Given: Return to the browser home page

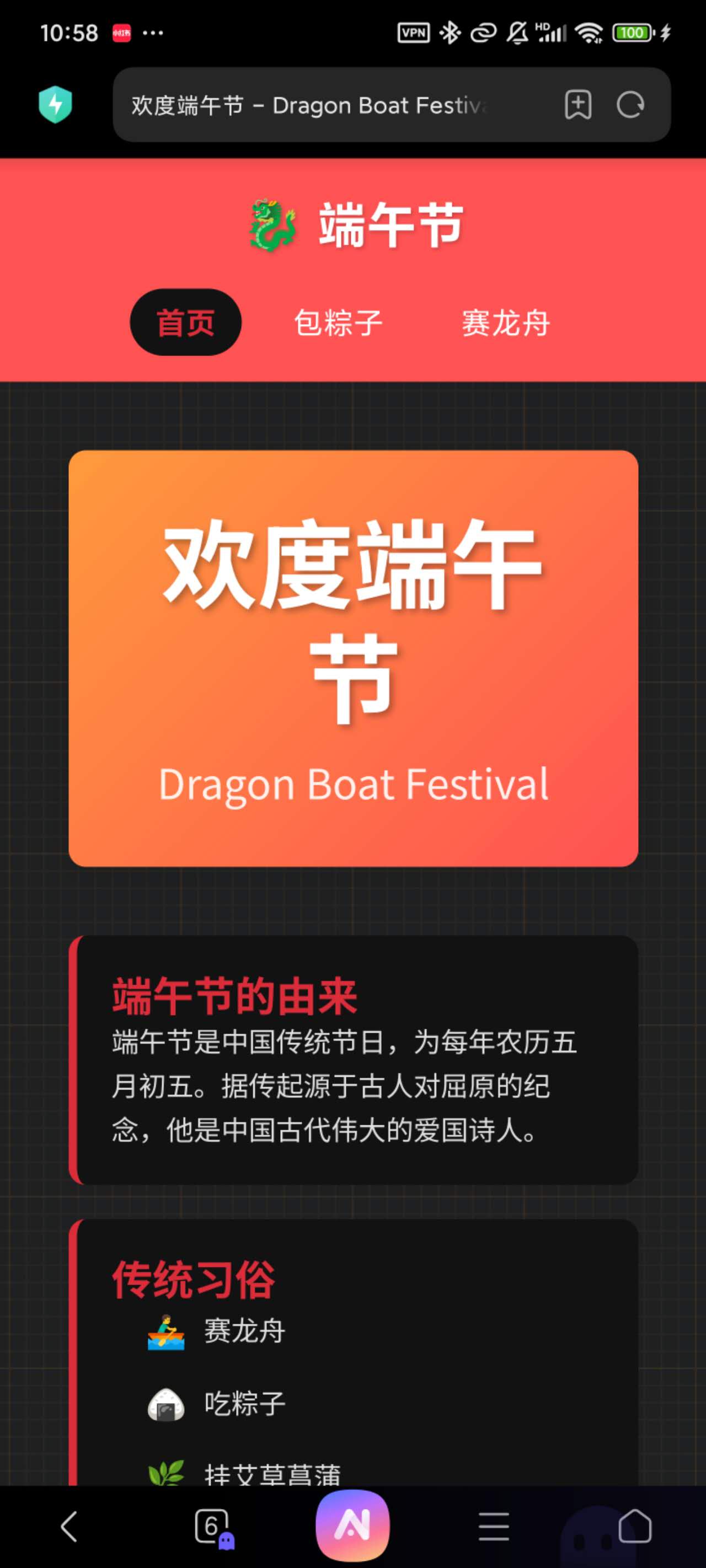Looking at the screenshot, I should point(635,1526).
